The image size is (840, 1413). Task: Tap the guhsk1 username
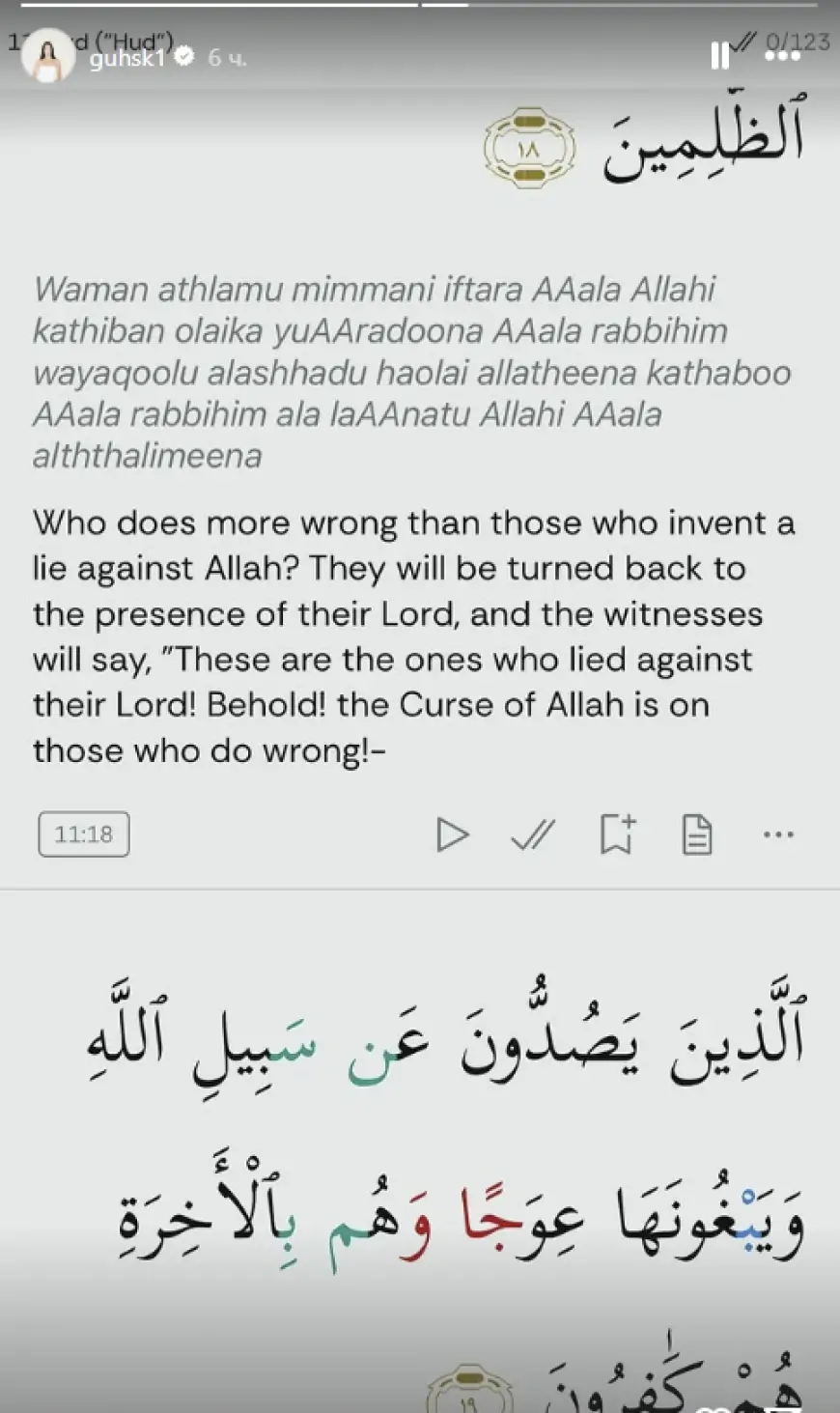(x=127, y=58)
